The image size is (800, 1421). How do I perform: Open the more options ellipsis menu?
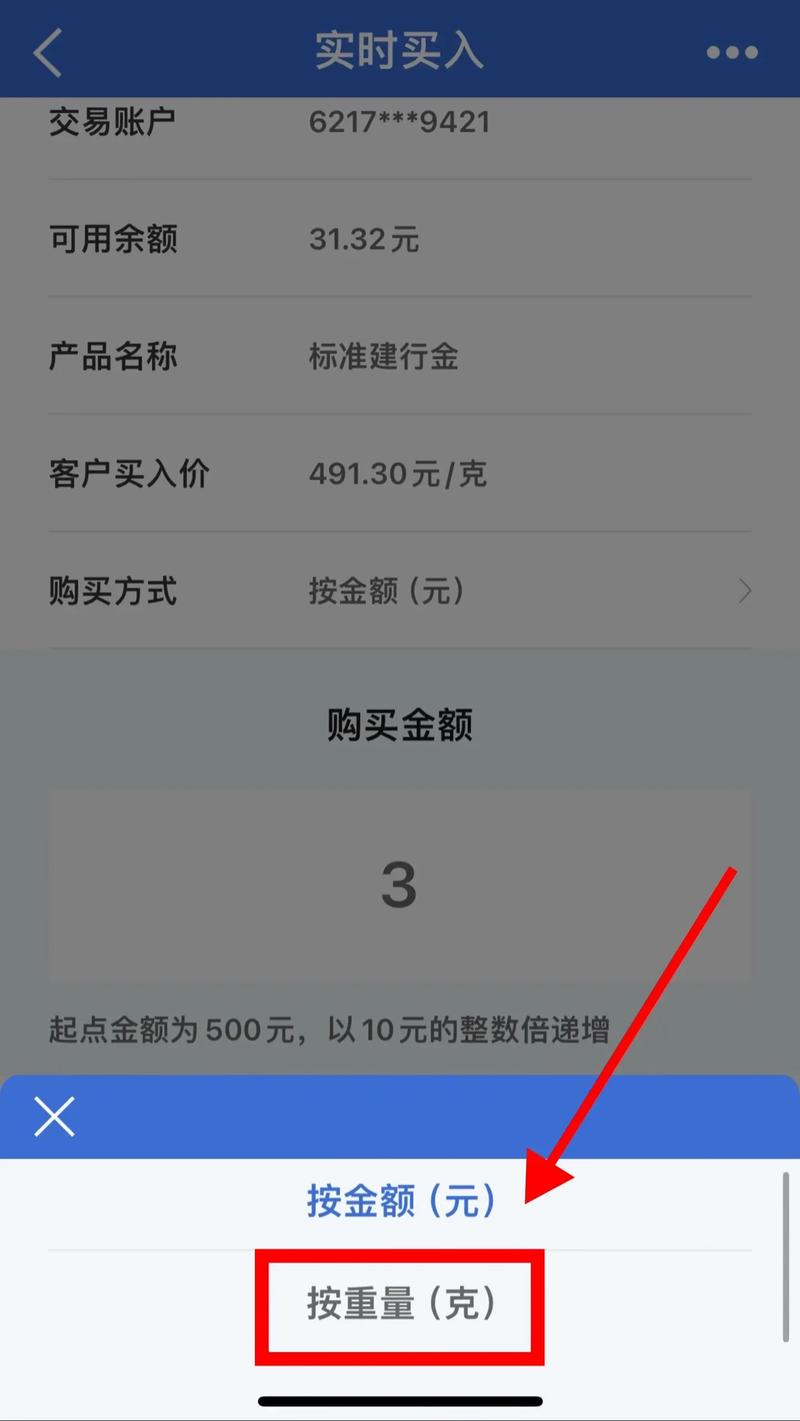pos(732,51)
